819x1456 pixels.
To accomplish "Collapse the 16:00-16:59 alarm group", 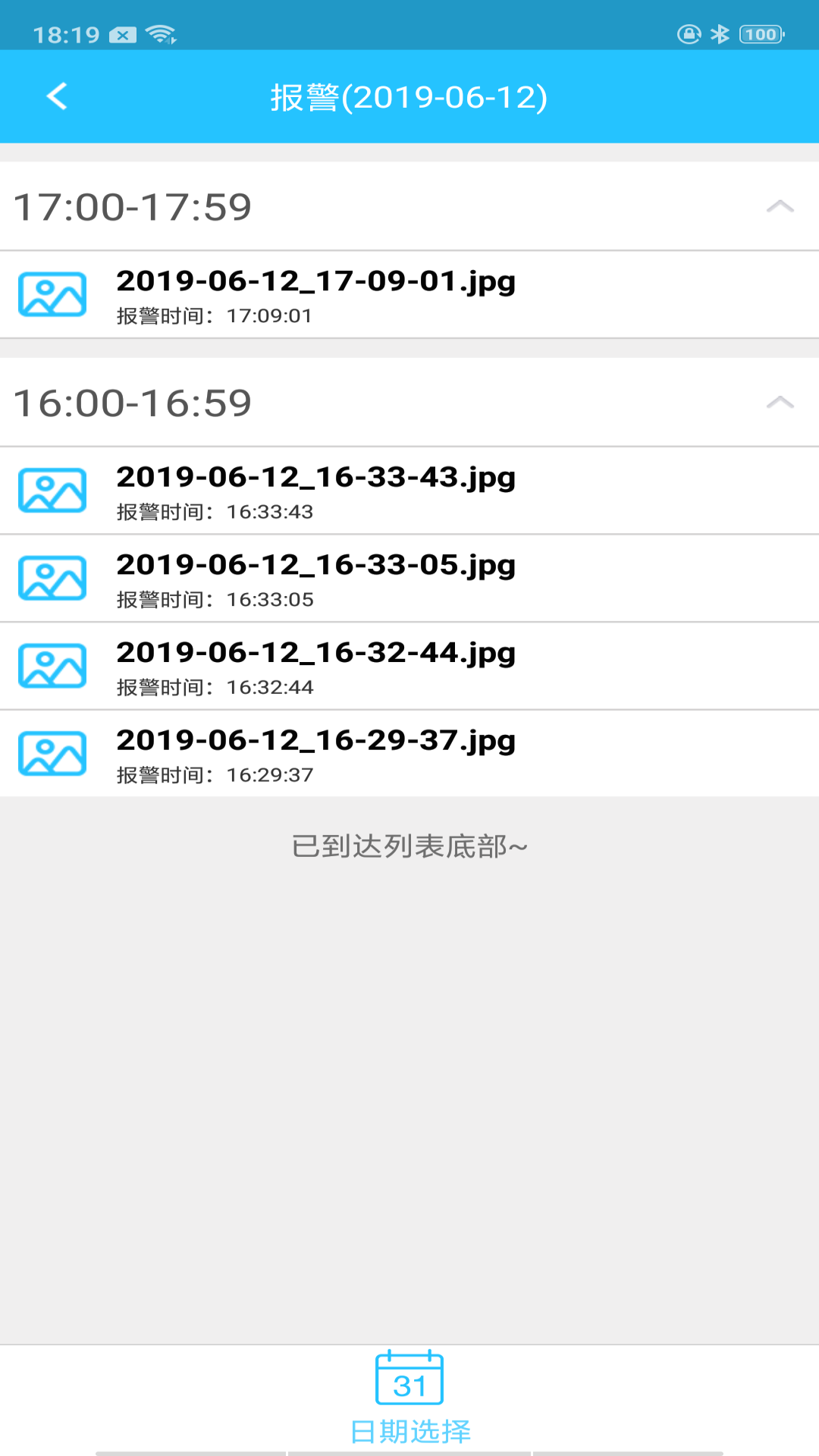I will [780, 402].
